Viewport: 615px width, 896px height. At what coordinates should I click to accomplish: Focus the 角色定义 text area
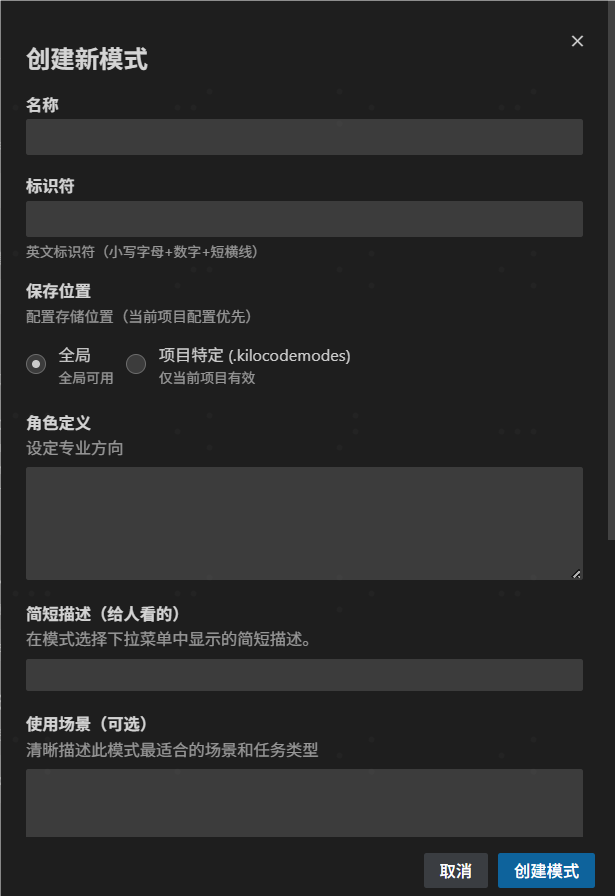304,523
